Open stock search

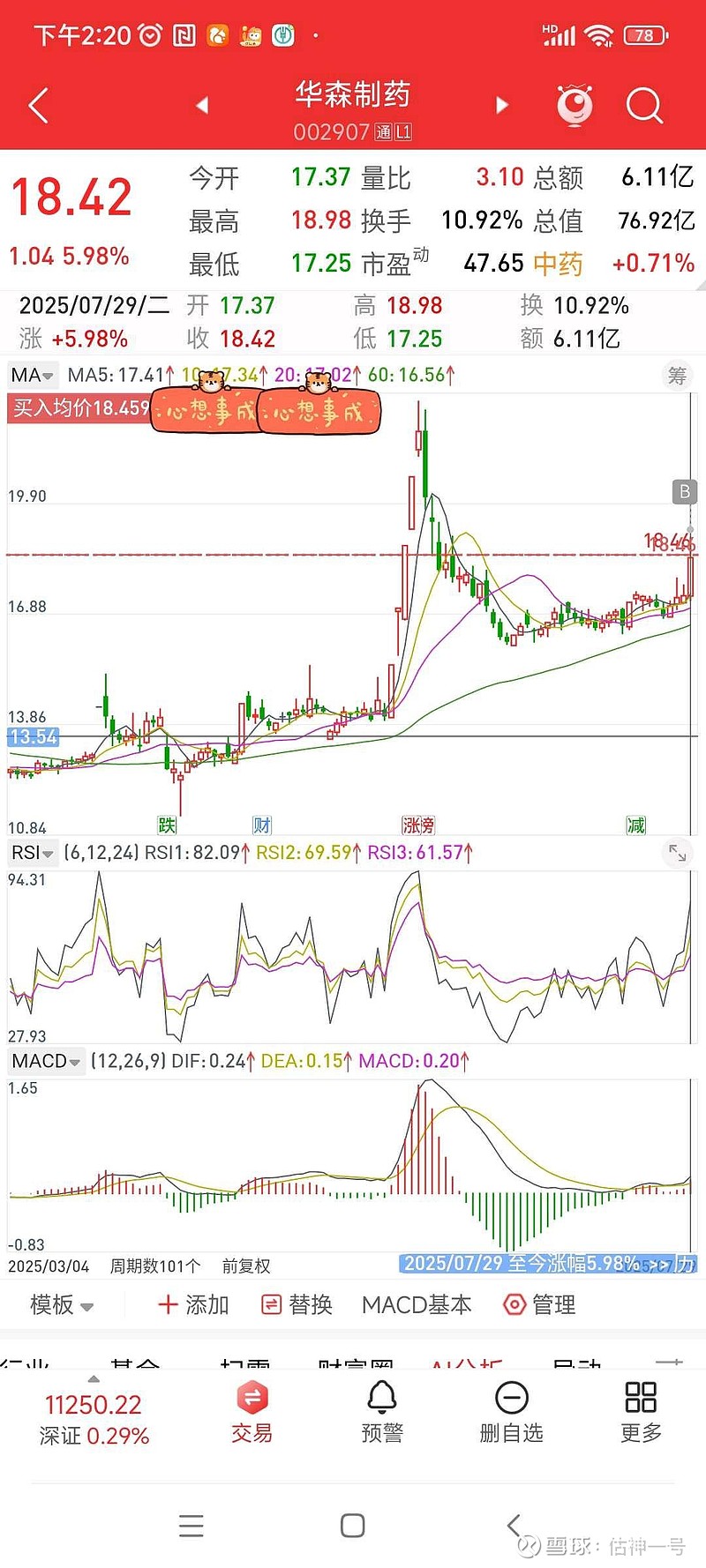pos(644,106)
